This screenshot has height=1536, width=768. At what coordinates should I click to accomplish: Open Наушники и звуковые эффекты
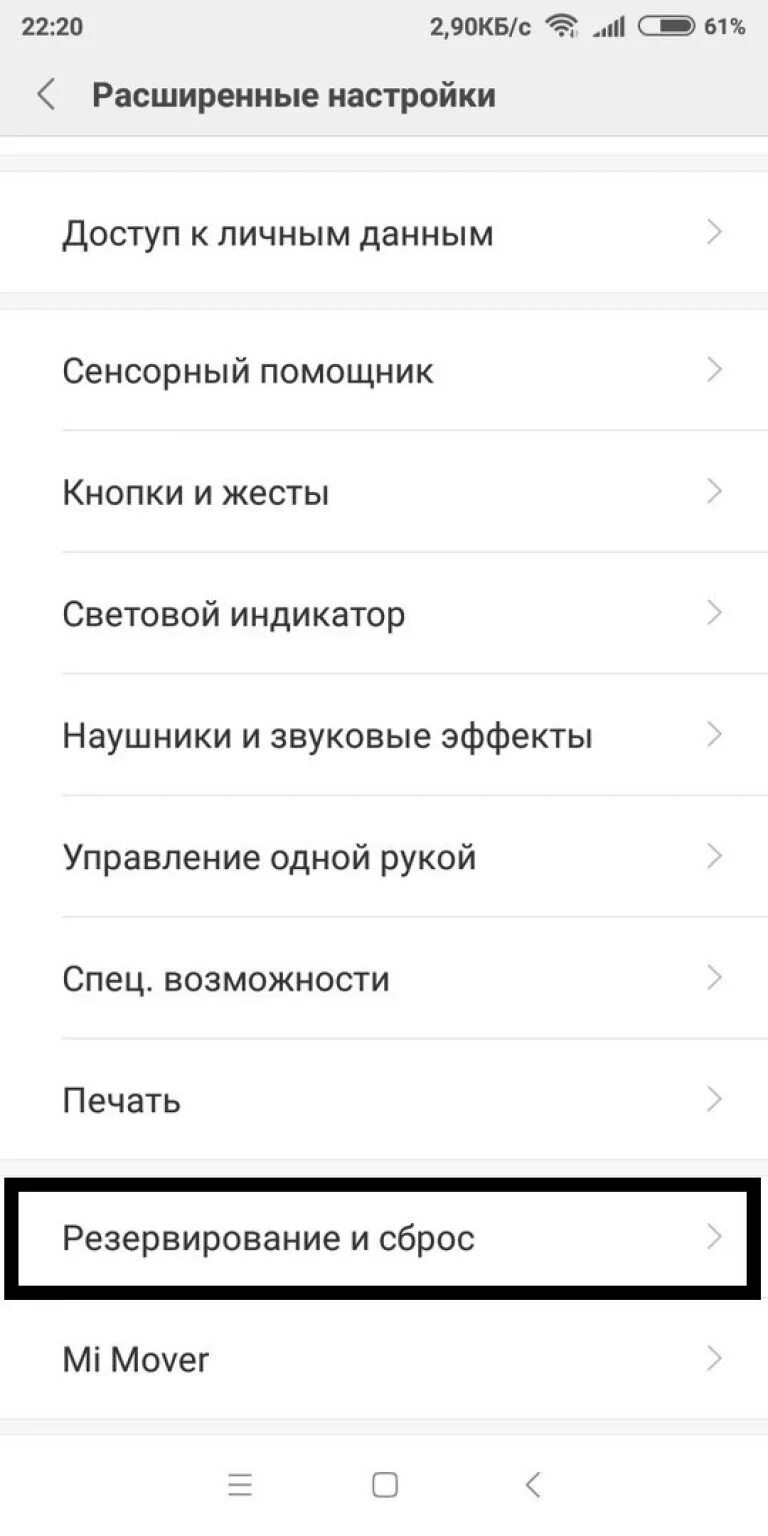point(384,736)
